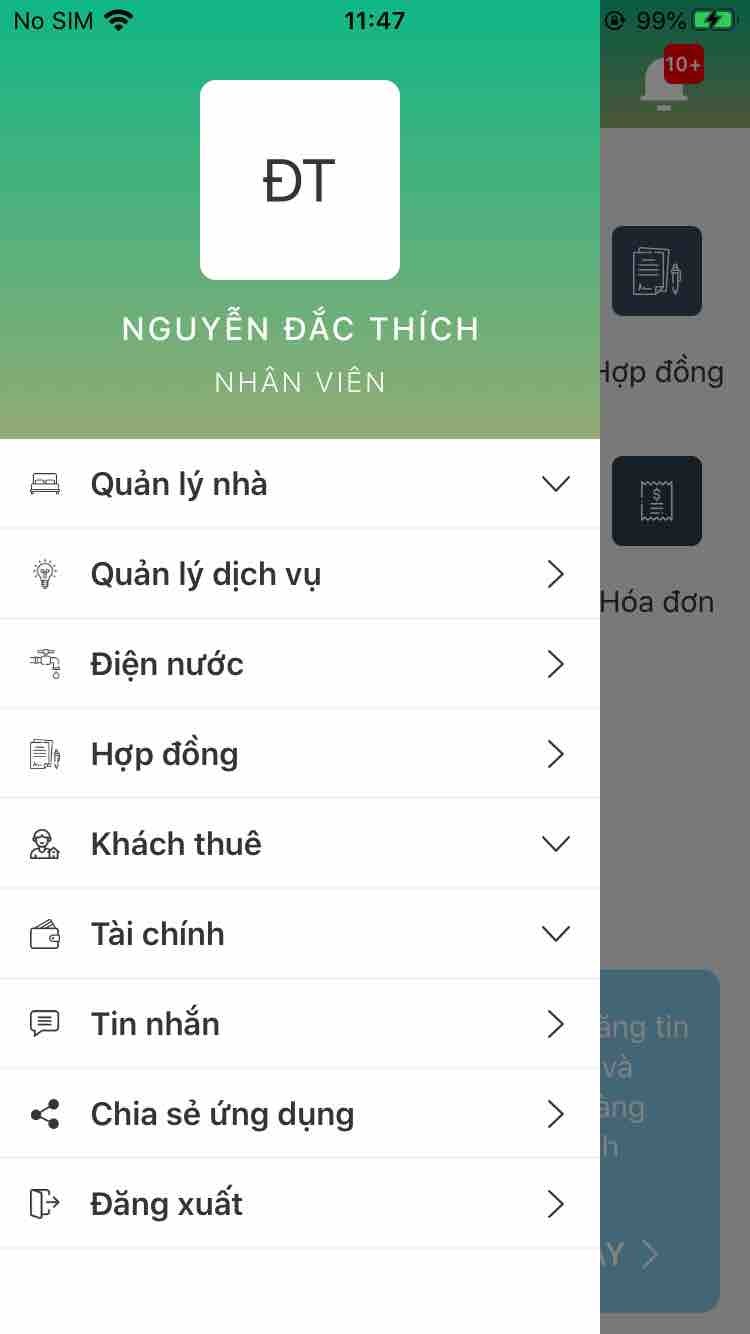The width and height of the screenshot is (750, 1334).
Task: Open the Hợp đồng menu item
Action: [x=300, y=754]
